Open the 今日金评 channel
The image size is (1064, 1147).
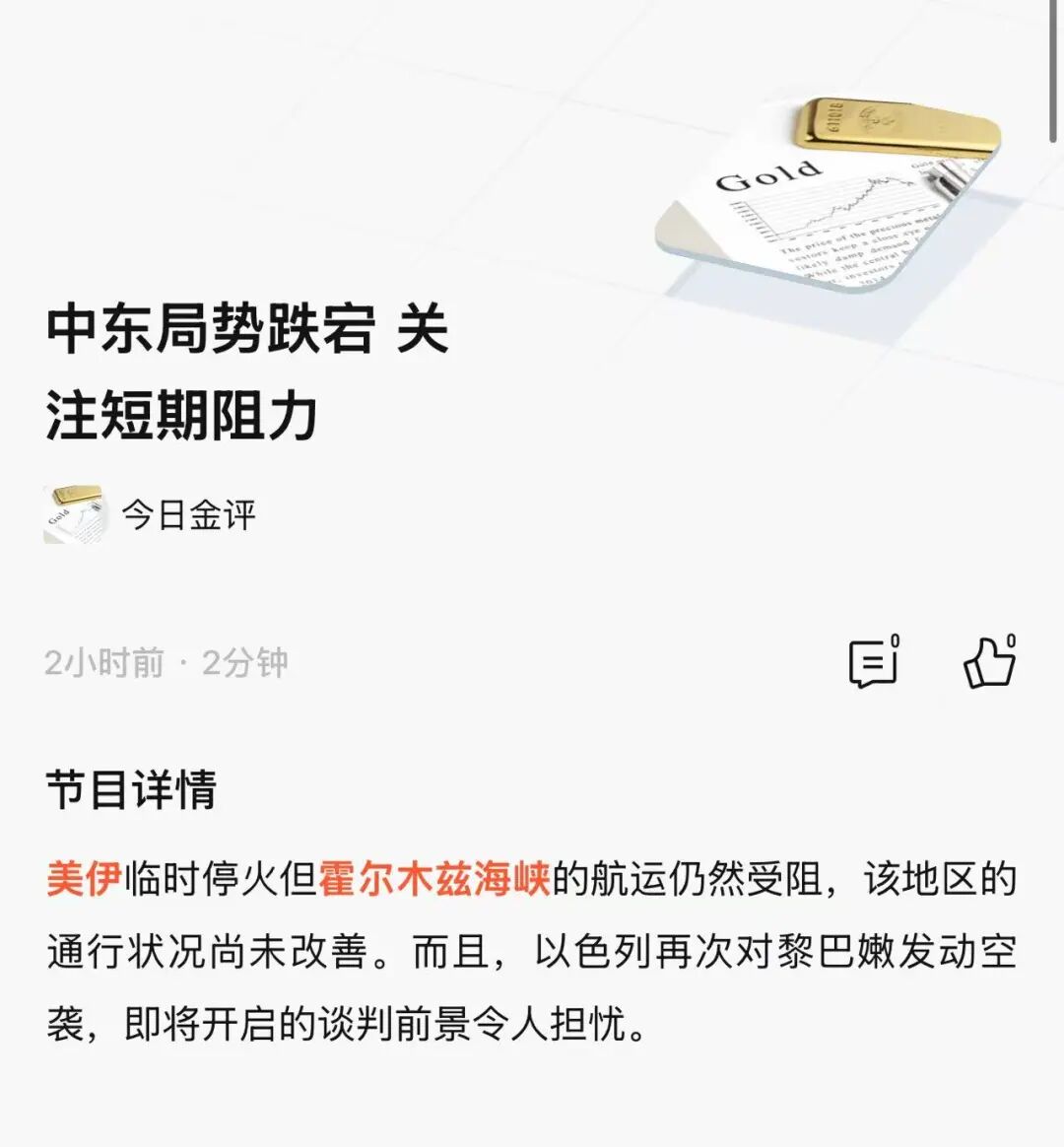tap(187, 514)
